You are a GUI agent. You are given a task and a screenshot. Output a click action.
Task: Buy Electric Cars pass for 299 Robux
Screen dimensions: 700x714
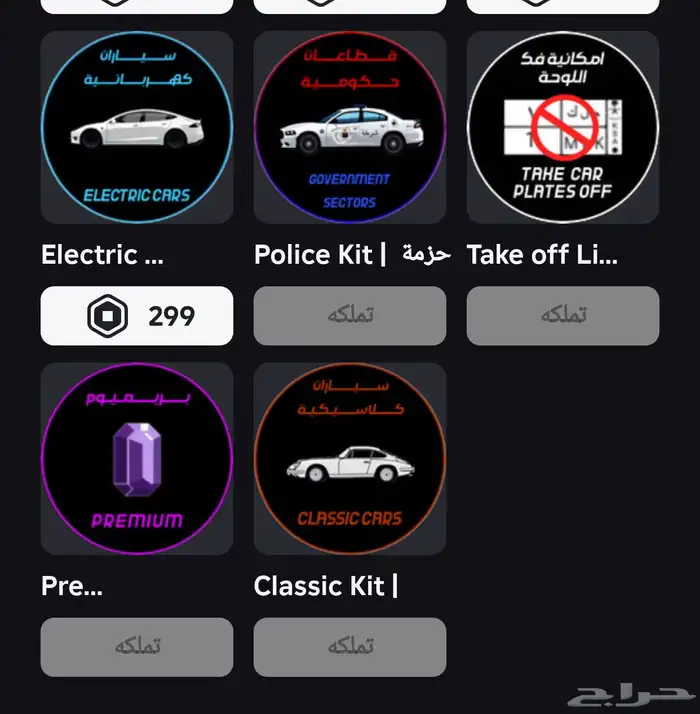pyautogui.click(x=137, y=316)
